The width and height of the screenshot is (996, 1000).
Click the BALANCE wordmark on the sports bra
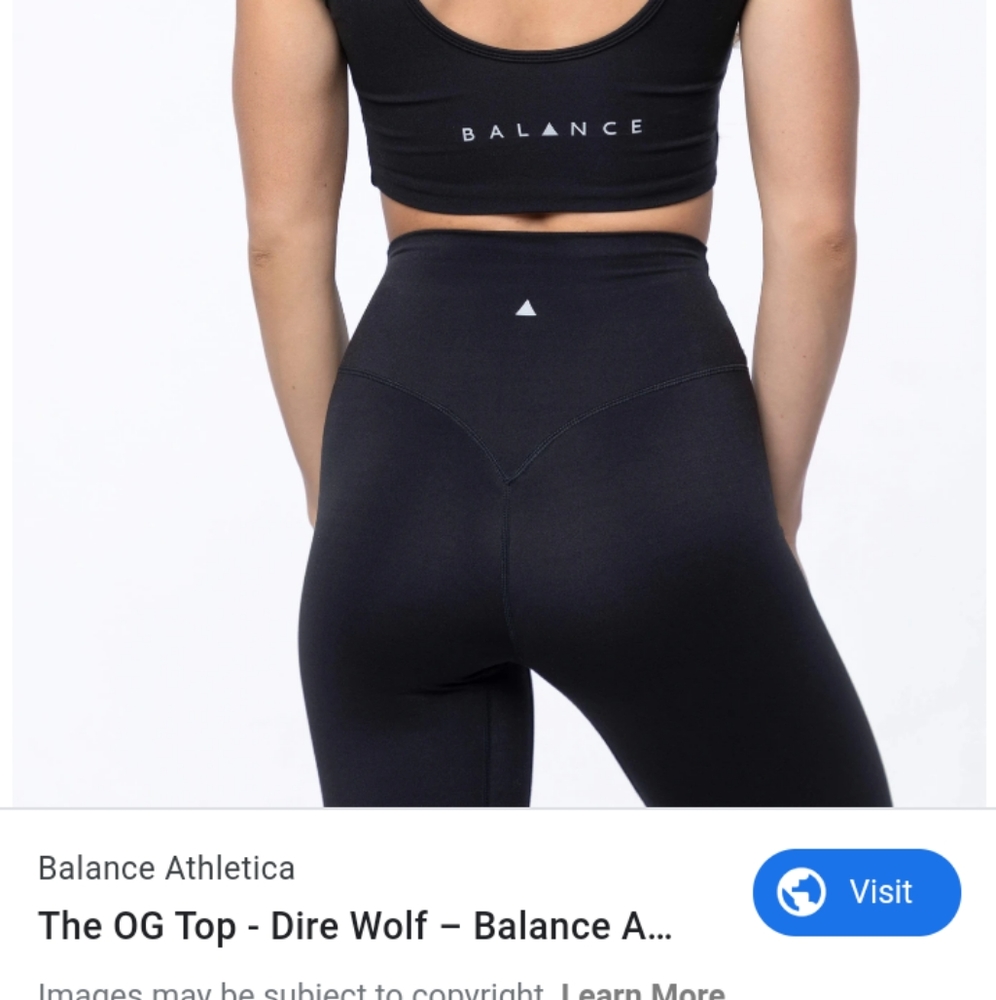(x=553, y=127)
